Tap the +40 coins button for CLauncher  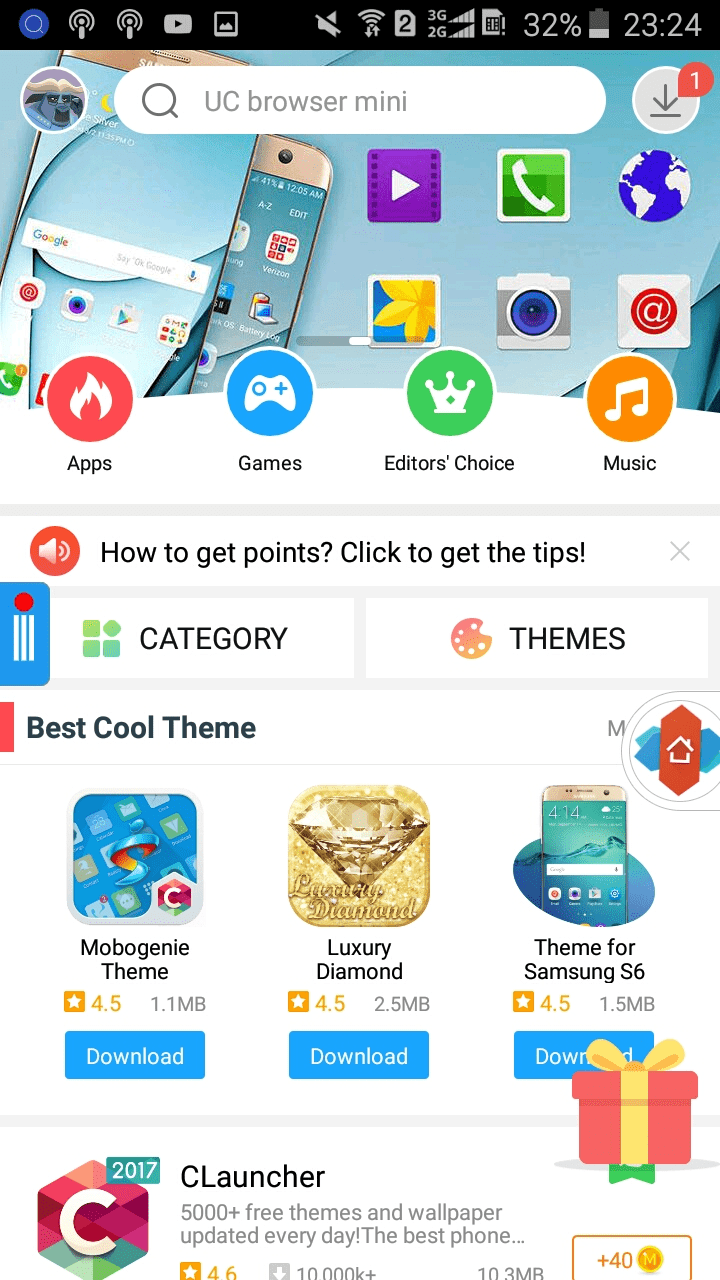pyautogui.click(x=630, y=1258)
